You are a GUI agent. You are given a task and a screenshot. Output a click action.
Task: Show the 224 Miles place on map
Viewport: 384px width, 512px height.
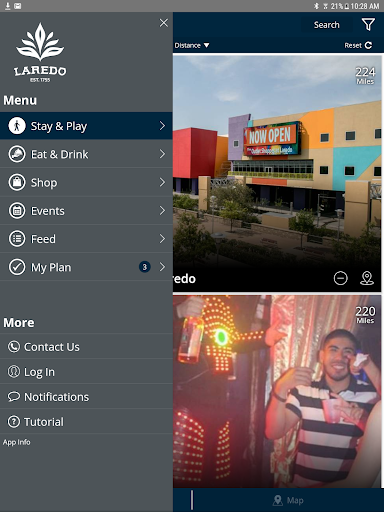367,278
